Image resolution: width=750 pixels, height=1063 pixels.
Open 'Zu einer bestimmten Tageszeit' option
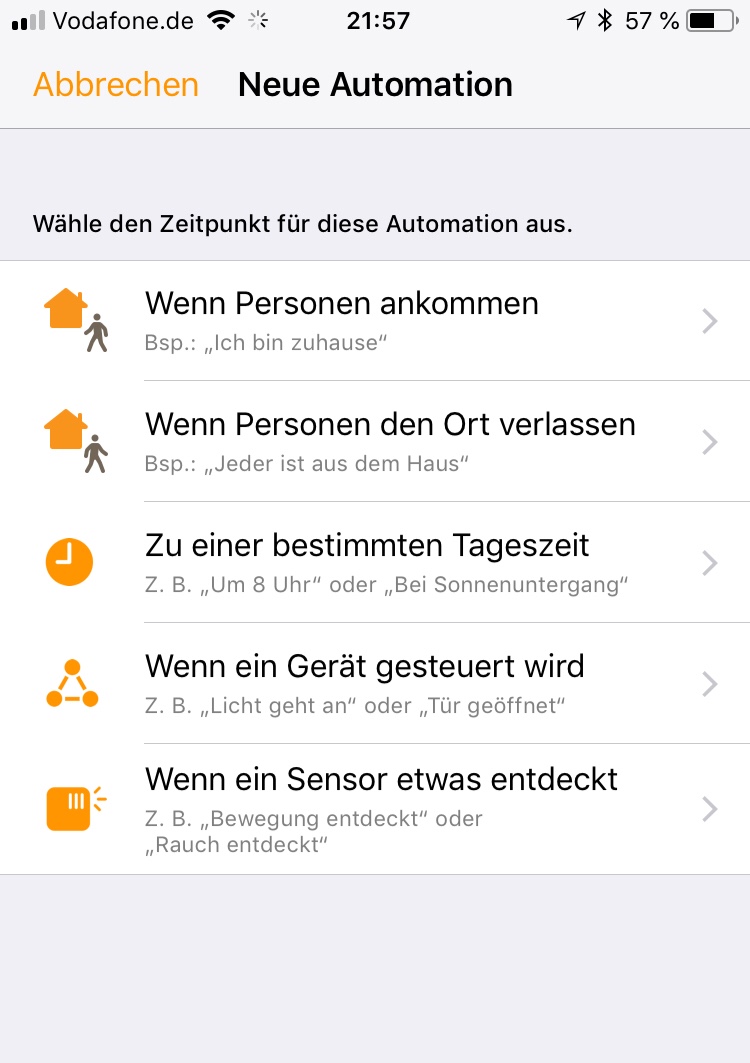coord(375,562)
